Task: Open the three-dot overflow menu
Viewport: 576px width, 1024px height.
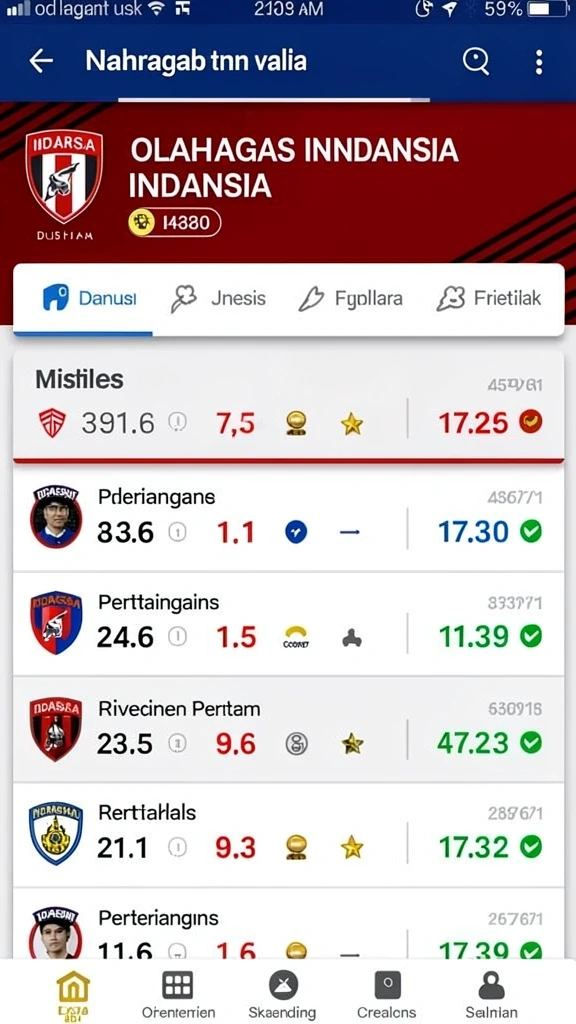Action: coord(539,62)
